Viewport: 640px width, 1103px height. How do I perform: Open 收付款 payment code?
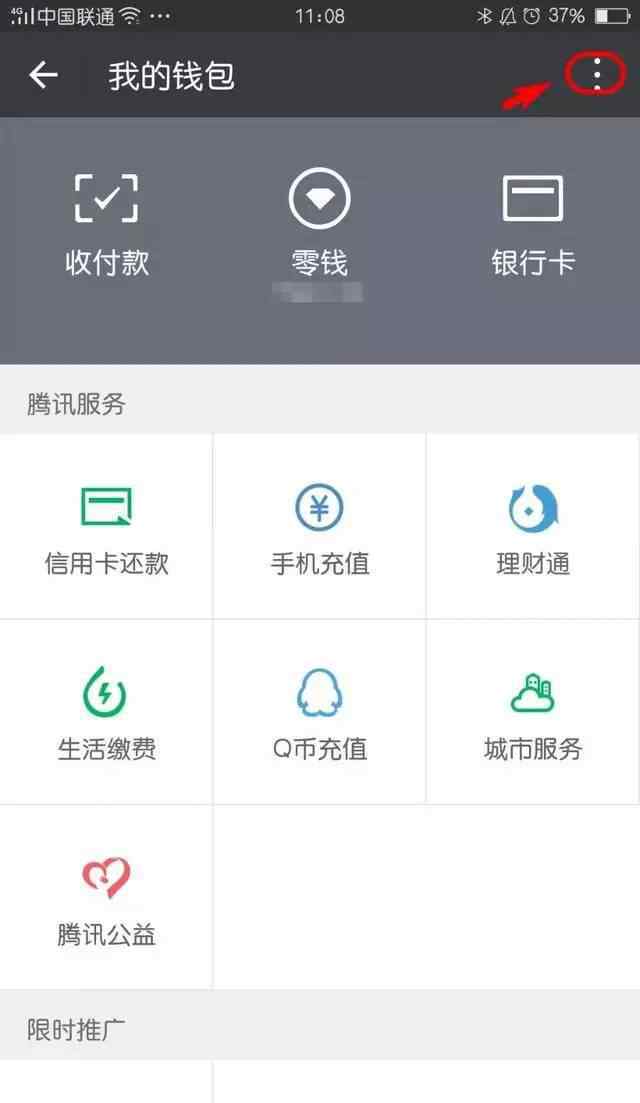click(107, 225)
